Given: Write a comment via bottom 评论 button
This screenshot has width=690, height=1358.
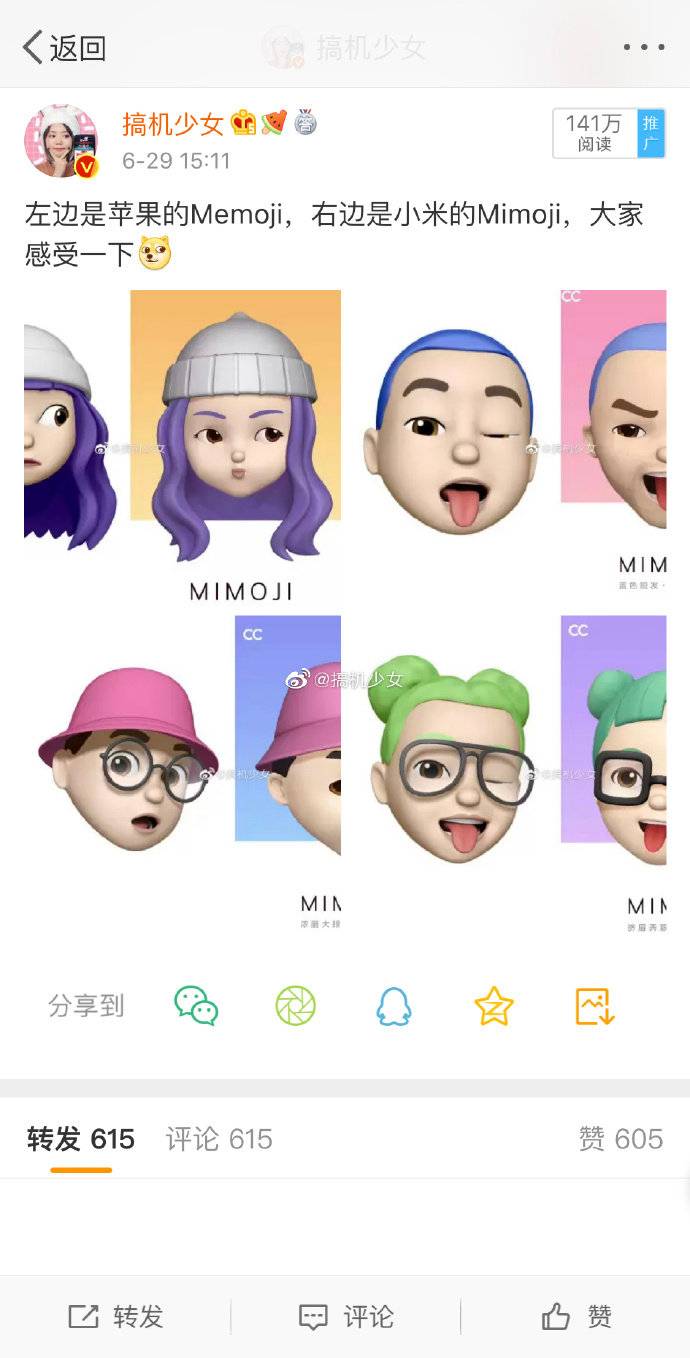Looking at the screenshot, I should pyautogui.click(x=346, y=1316).
